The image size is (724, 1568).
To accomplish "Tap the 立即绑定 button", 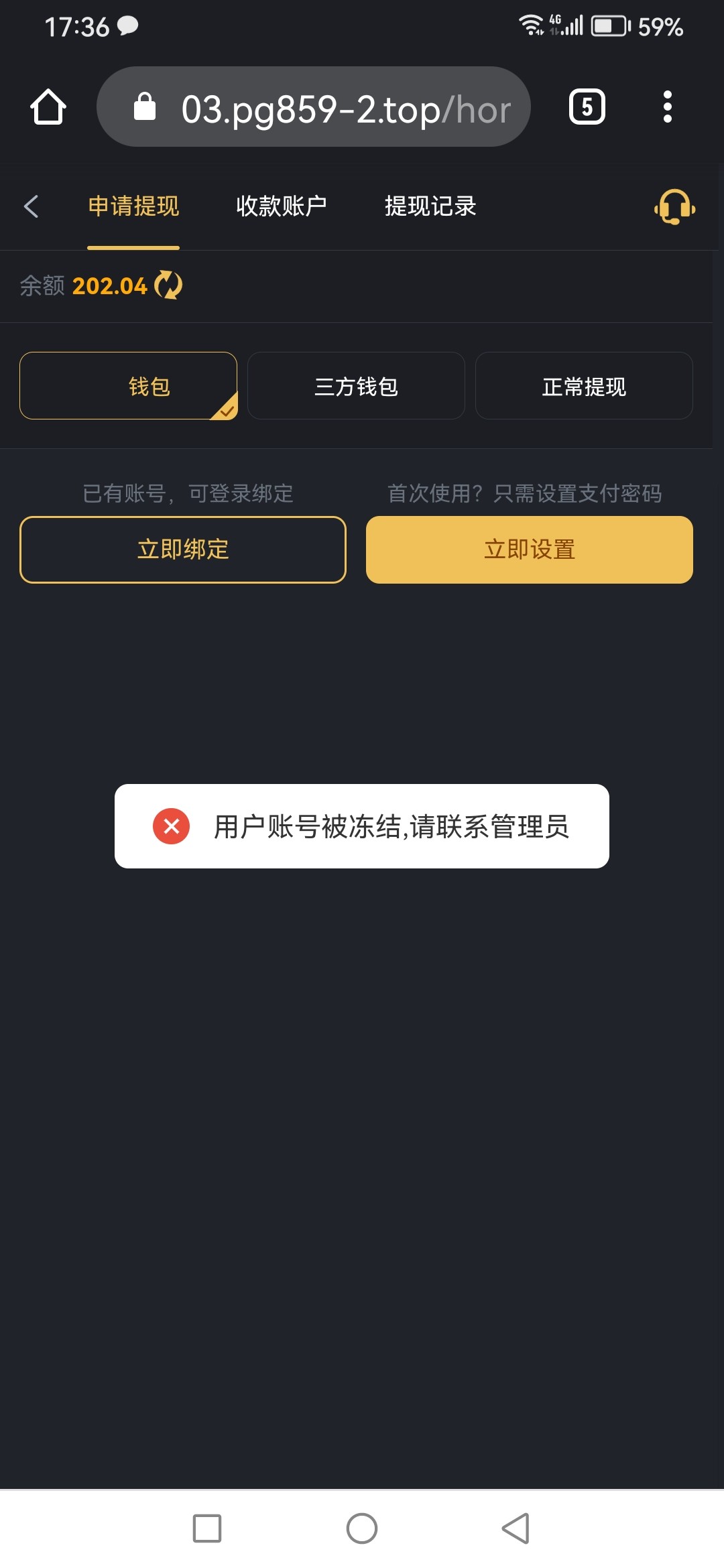I will [183, 549].
